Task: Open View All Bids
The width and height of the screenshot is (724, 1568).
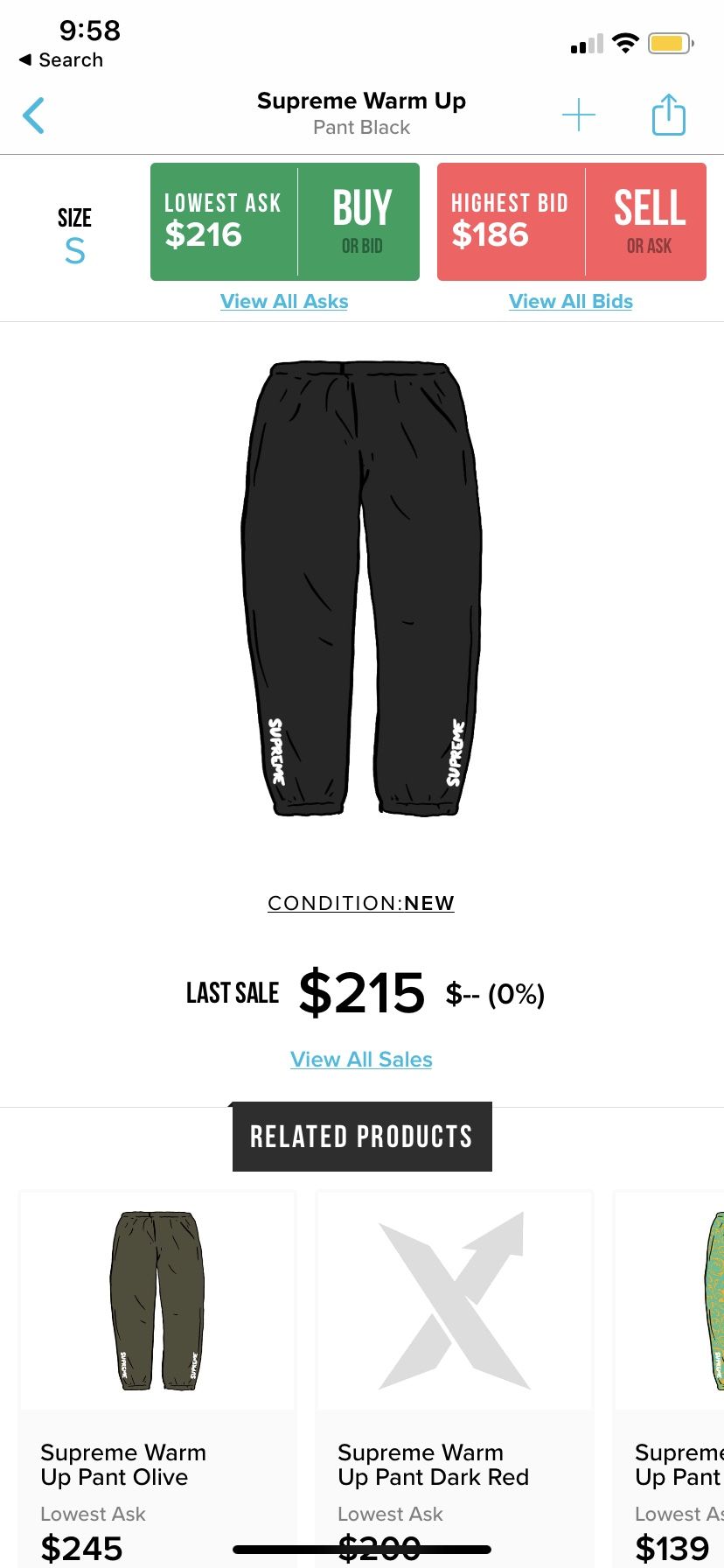Action: [x=571, y=301]
